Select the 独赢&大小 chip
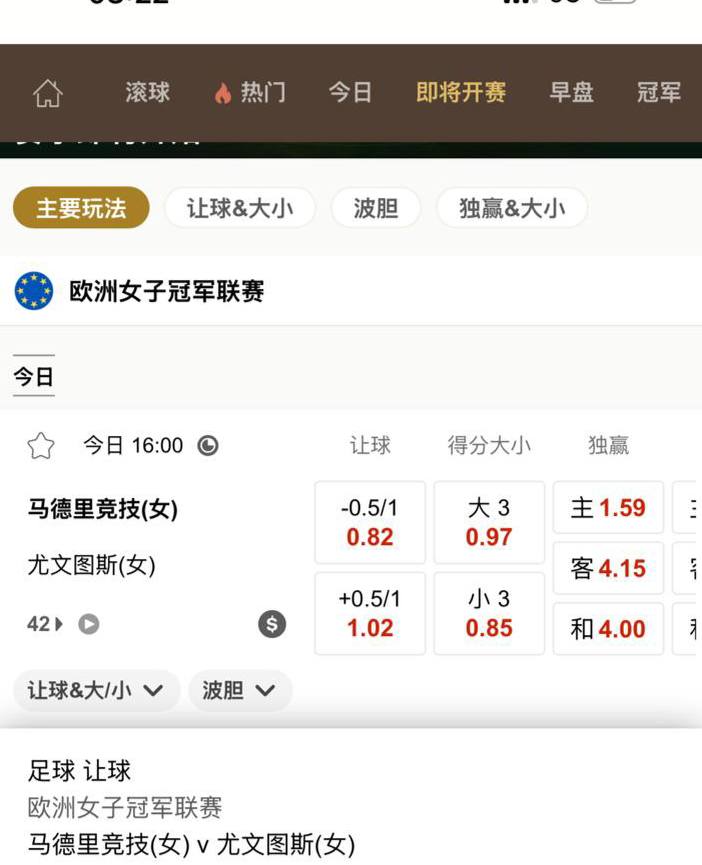This screenshot has height=865, width=702. point(511,208)
